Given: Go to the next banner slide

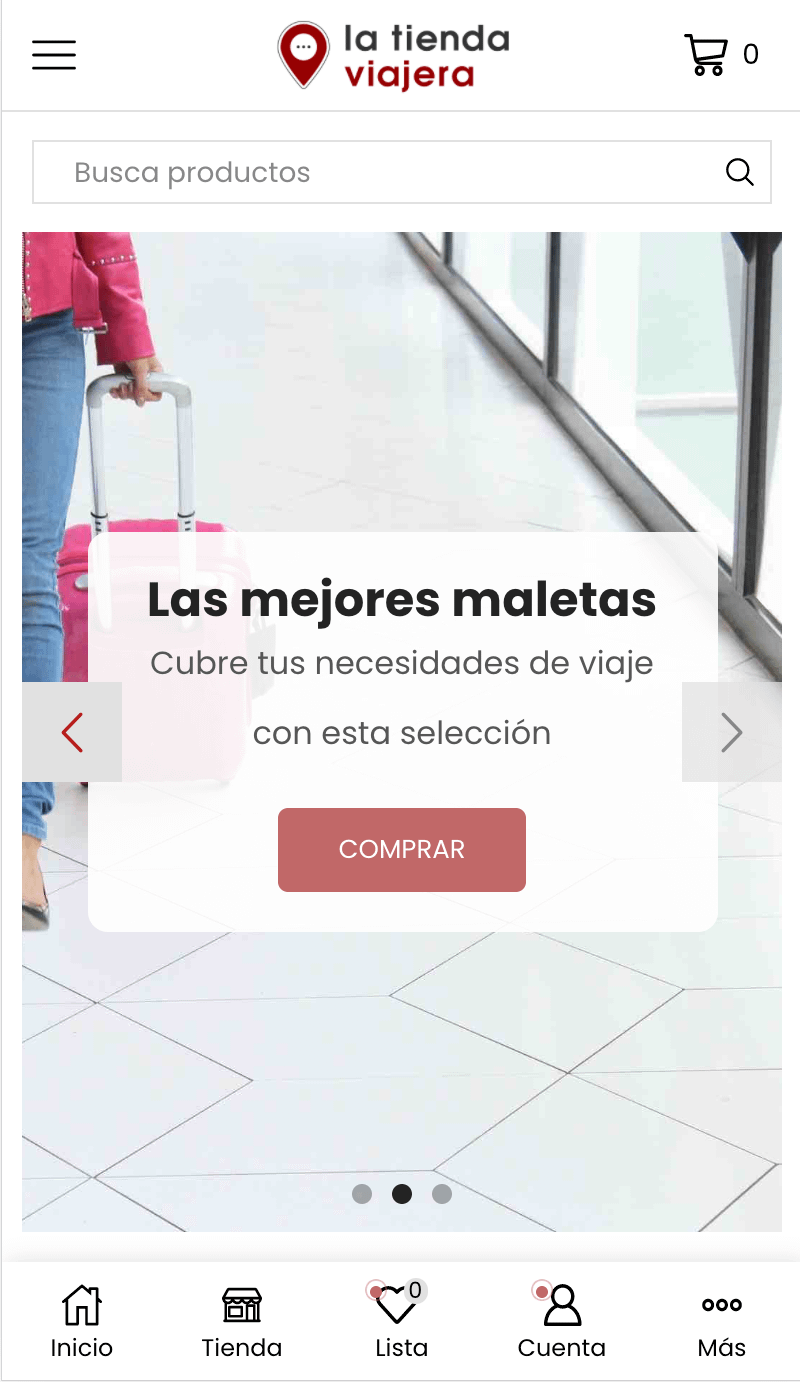Looking at the screenshot, I should coord(731,732).
